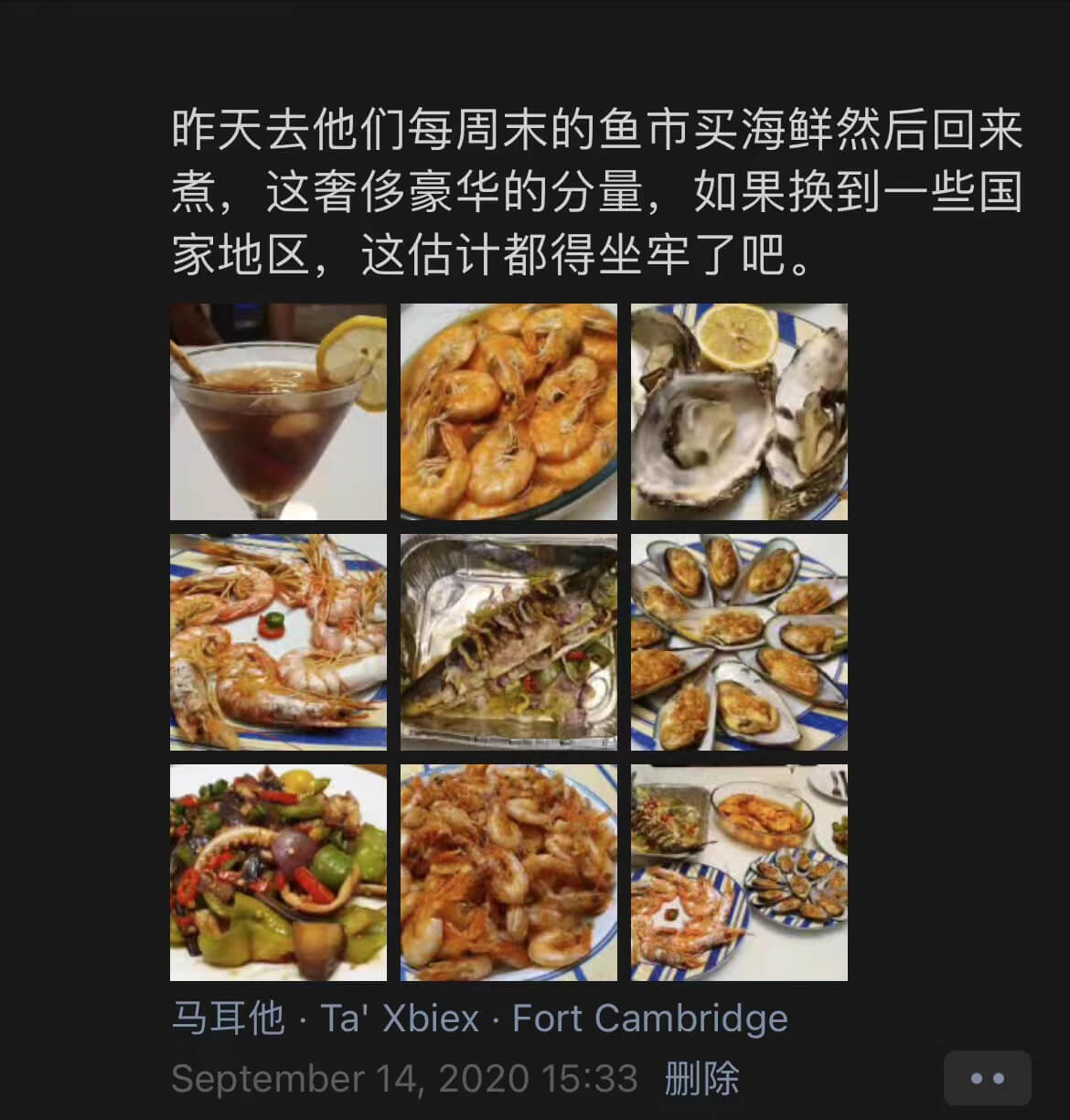The height and width of the screenshot is (1120, 1070).
Task: Open the stir-fried squid and peppers photo
Action: click(x=278, y=872)
